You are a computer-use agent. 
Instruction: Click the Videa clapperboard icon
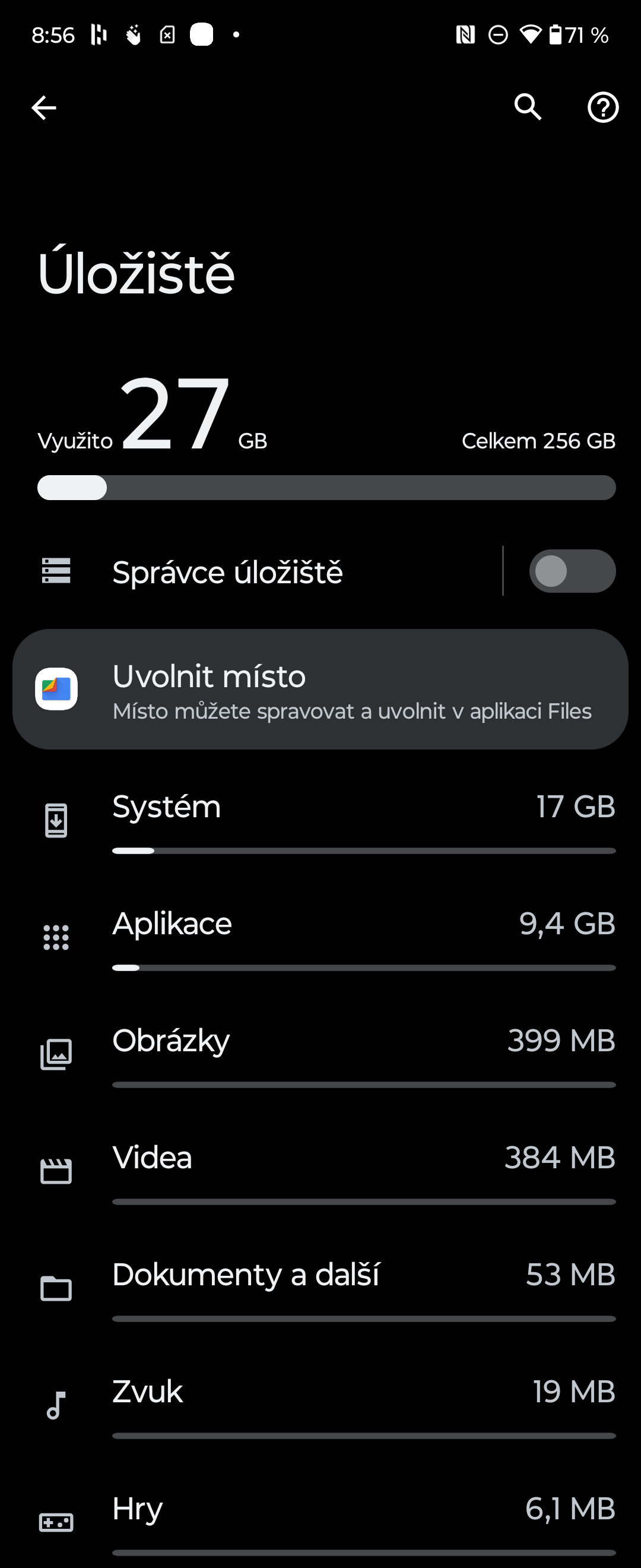tap(56, 1170)
